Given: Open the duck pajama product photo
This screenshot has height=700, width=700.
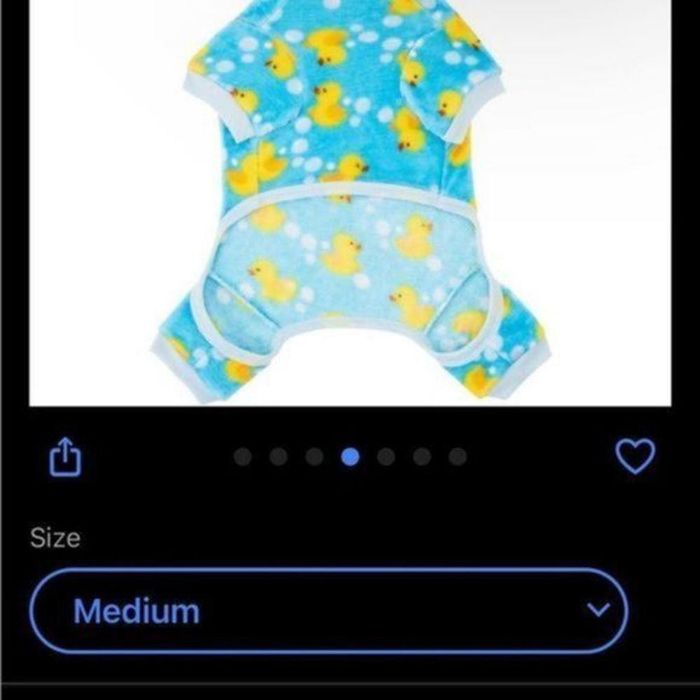Looking at the screenshot, I should point(350,200).
